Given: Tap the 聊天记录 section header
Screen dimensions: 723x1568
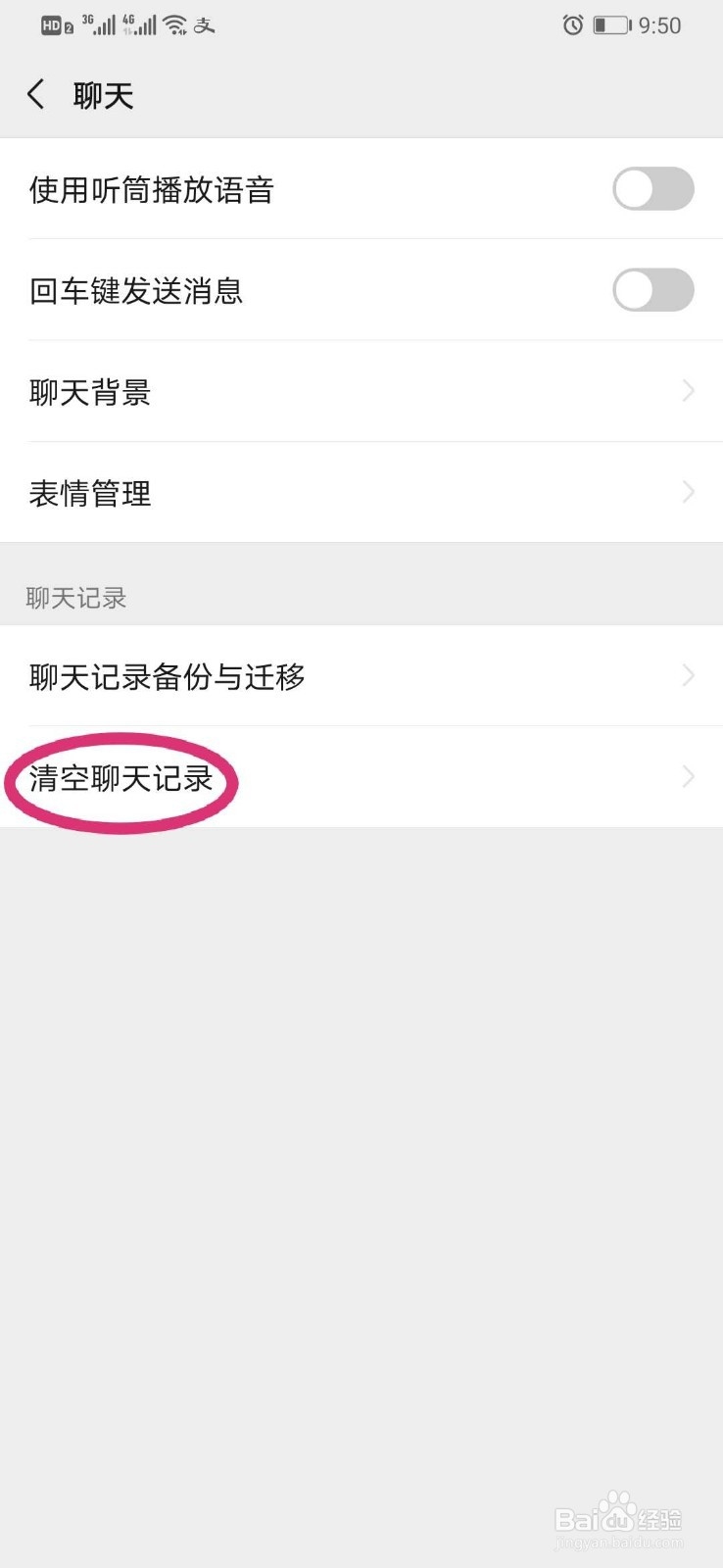Looking at the screenshot, I should (x=75, y=598).
